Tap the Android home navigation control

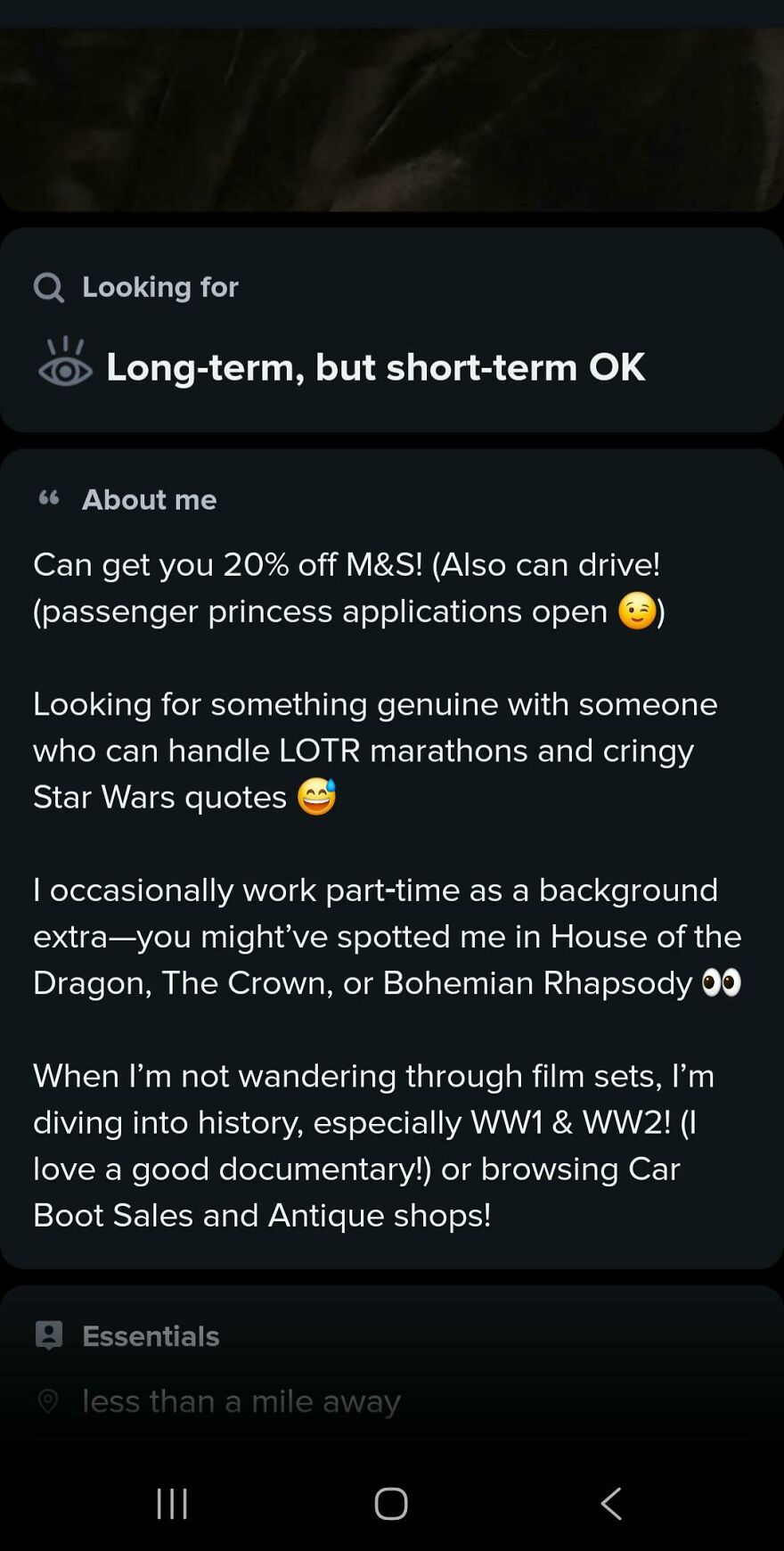click(390, 1503)
